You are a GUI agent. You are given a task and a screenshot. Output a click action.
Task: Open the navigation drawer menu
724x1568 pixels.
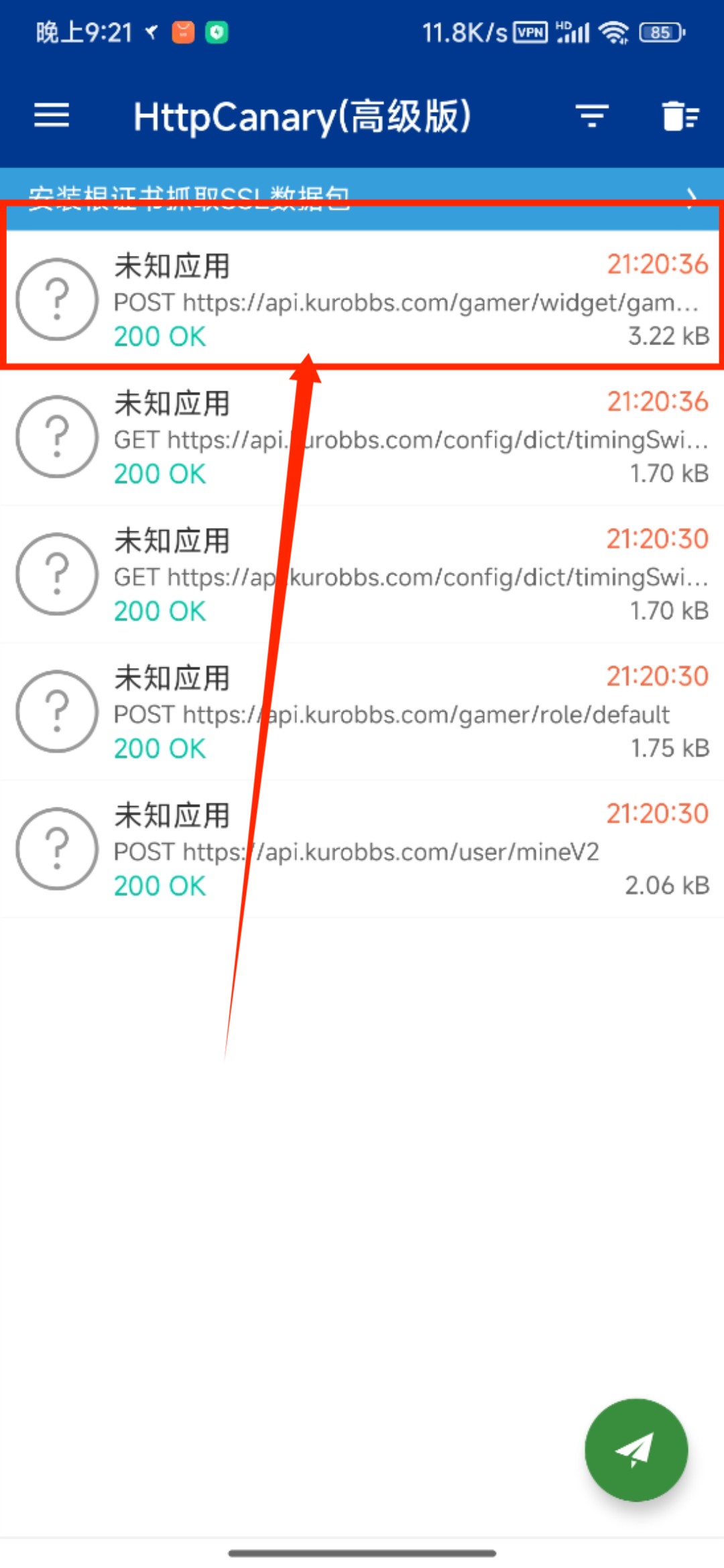(50, 115)
